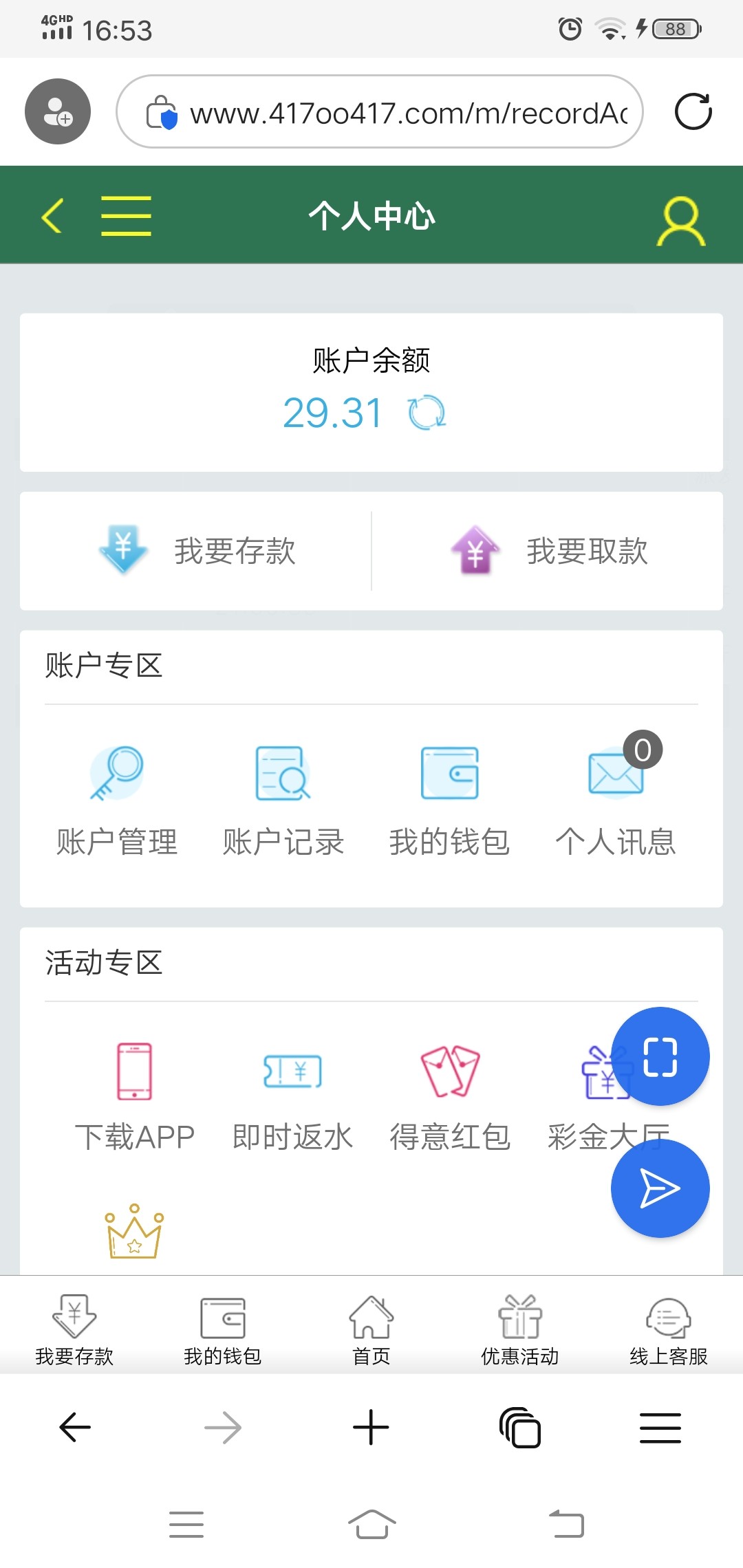Image resolution: width=743 pixels, height=1568 pixels.
Task: Tap the blue send floating button
Action: (660, 1188)
